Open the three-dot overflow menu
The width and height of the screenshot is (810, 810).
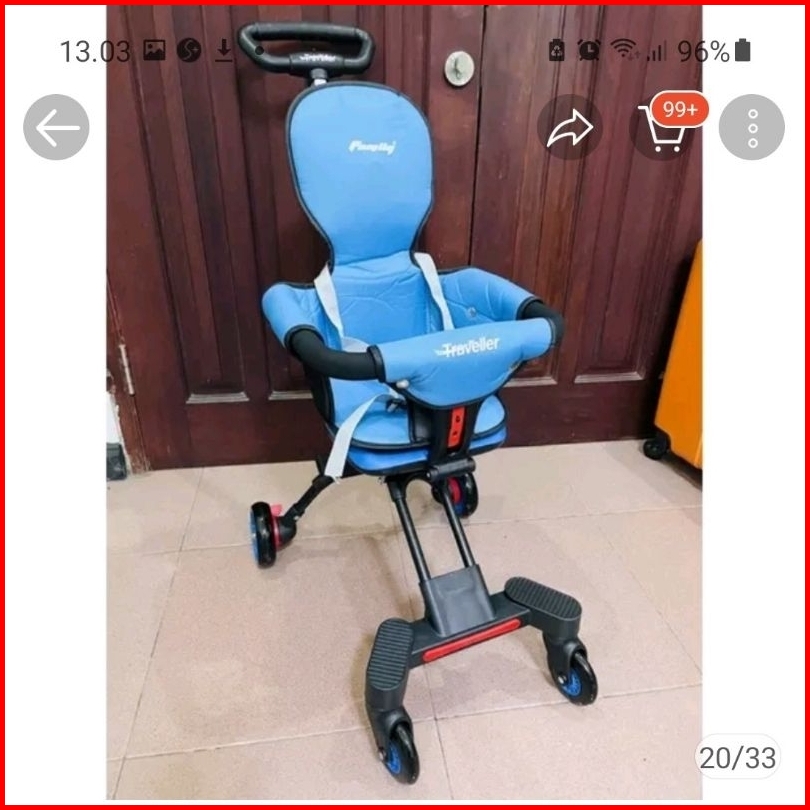coord(752,128)
